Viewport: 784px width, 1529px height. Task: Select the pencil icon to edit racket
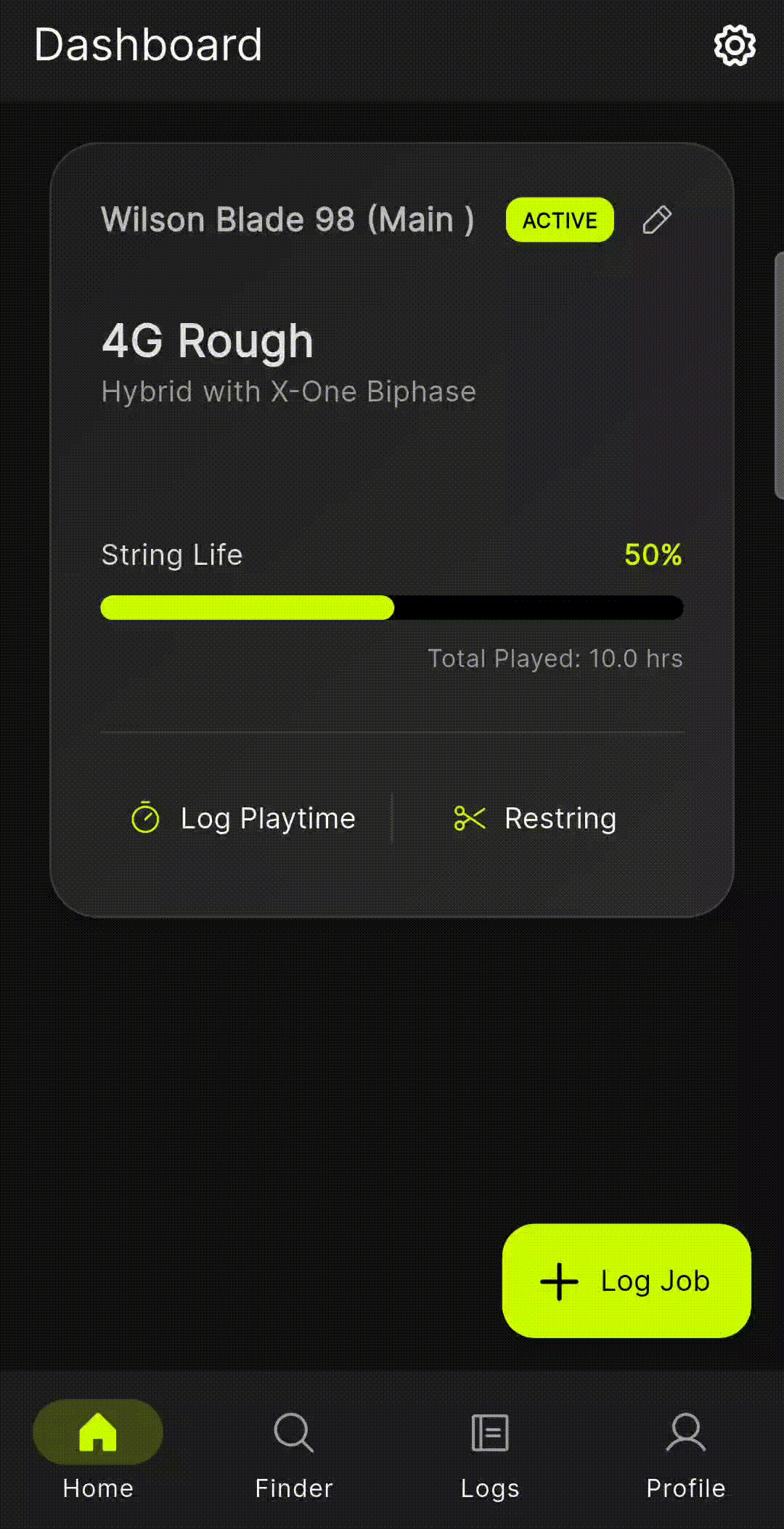(657, 219)
